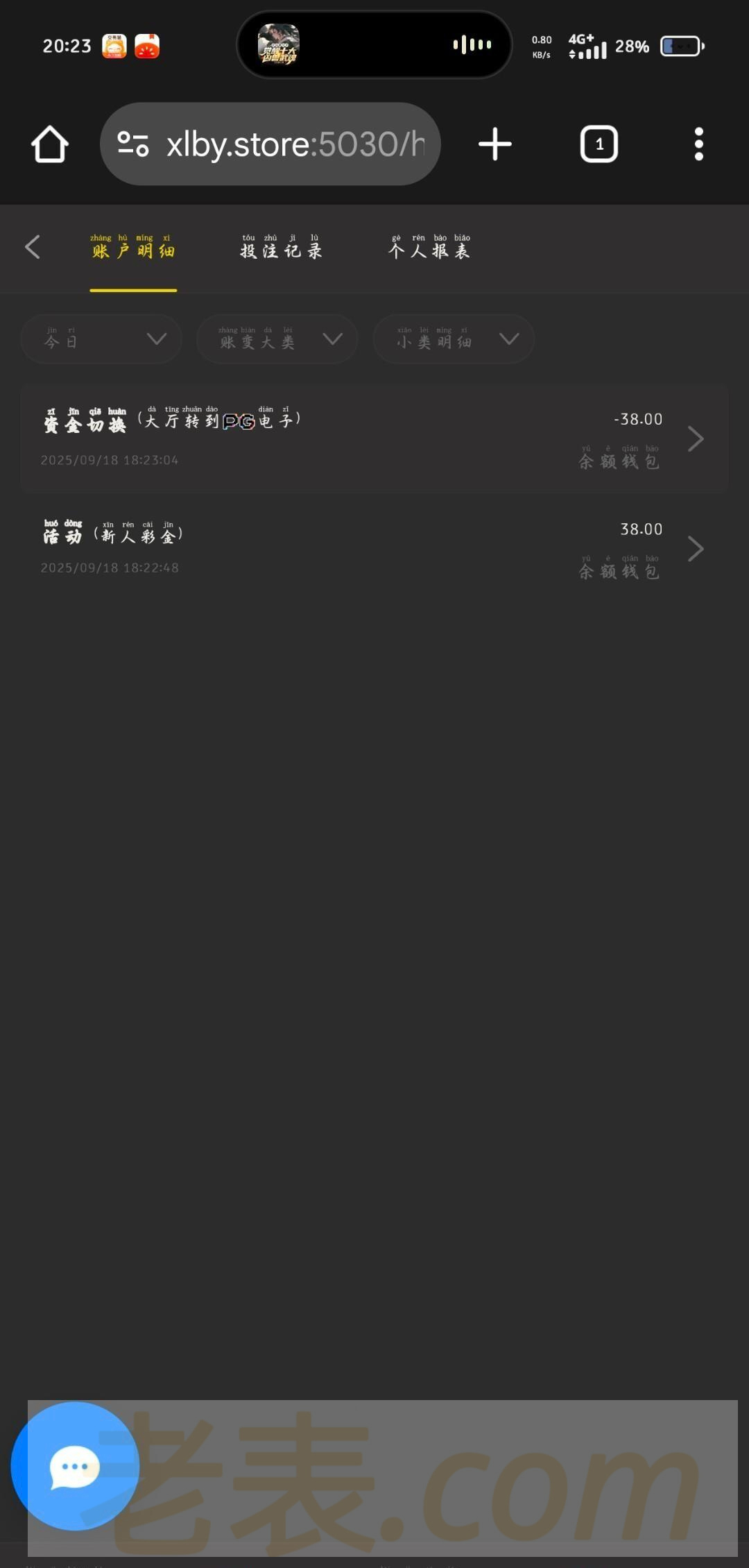Switch to the 投注记录 tab

[x=281, y=248]
